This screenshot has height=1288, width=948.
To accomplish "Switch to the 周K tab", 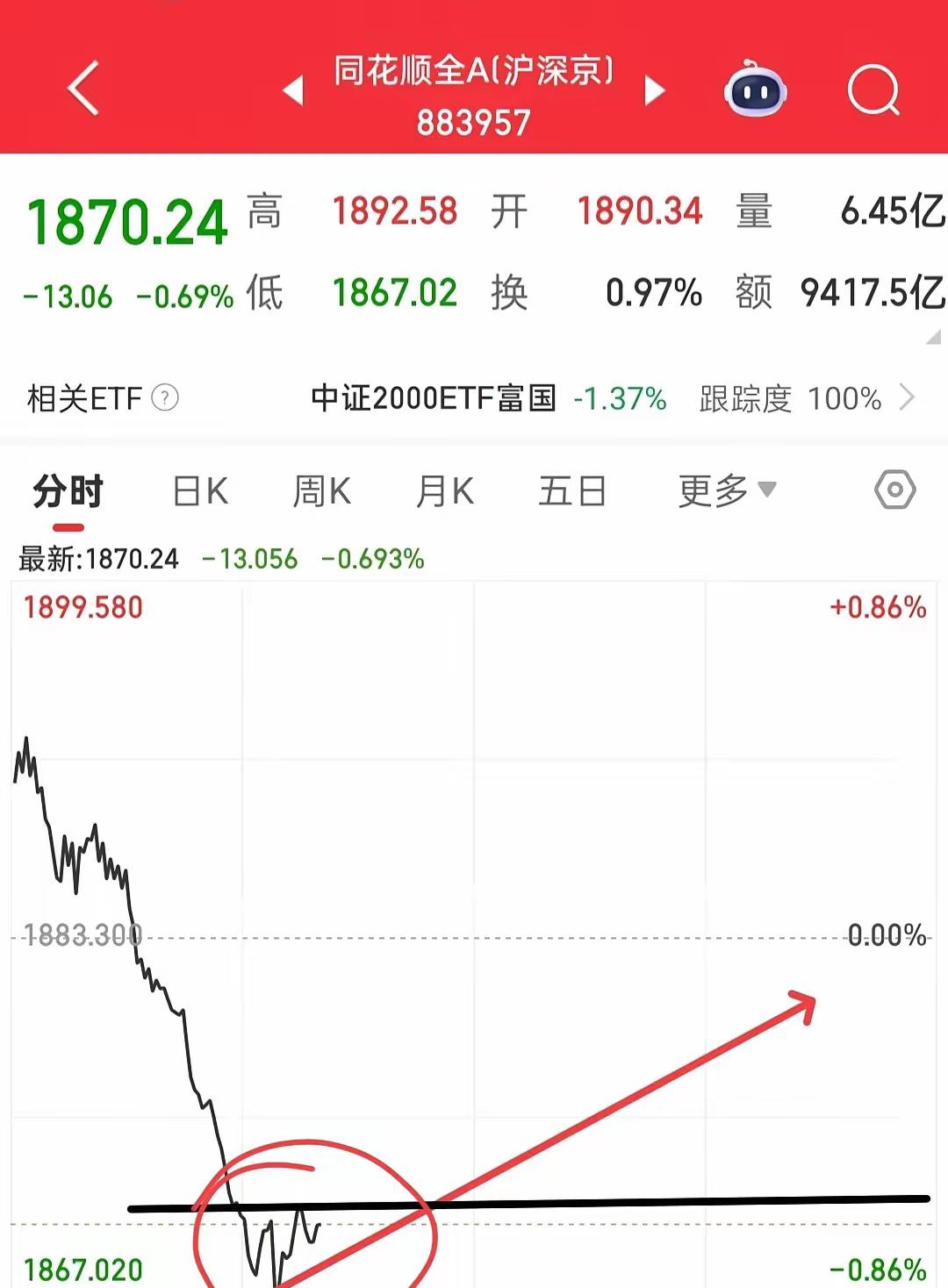I will pos(323,492).
